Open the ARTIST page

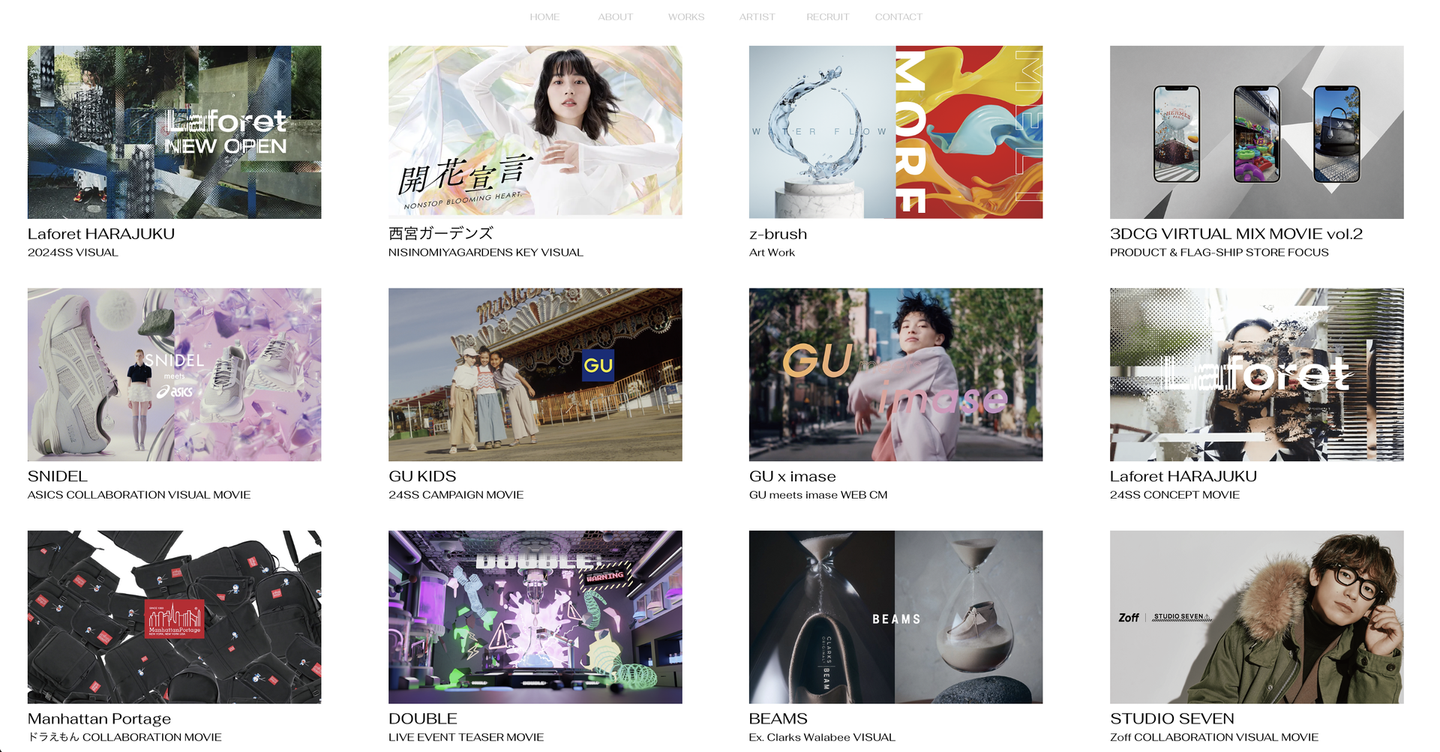(x=757, y=17)
